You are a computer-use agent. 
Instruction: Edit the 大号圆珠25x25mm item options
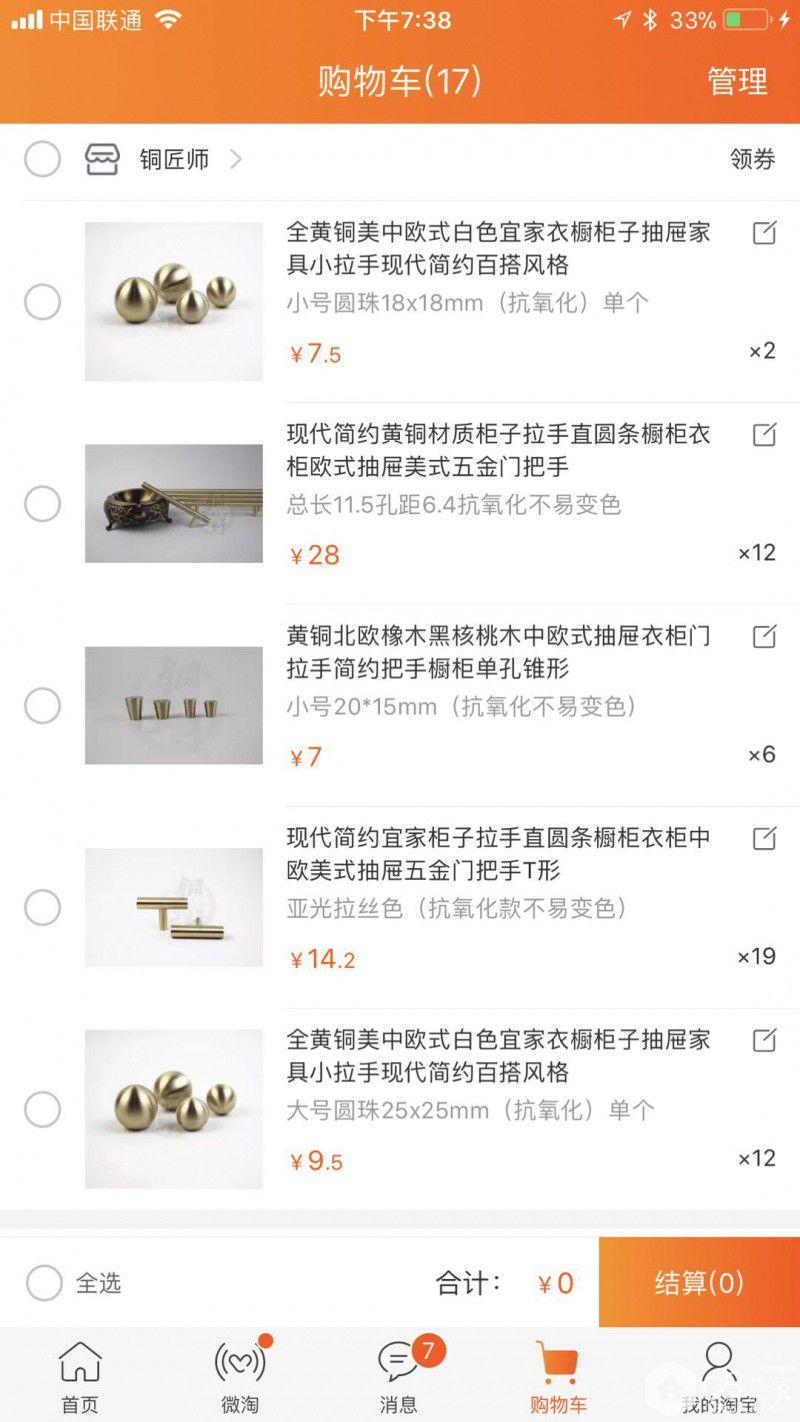[x=764, y=1040]
